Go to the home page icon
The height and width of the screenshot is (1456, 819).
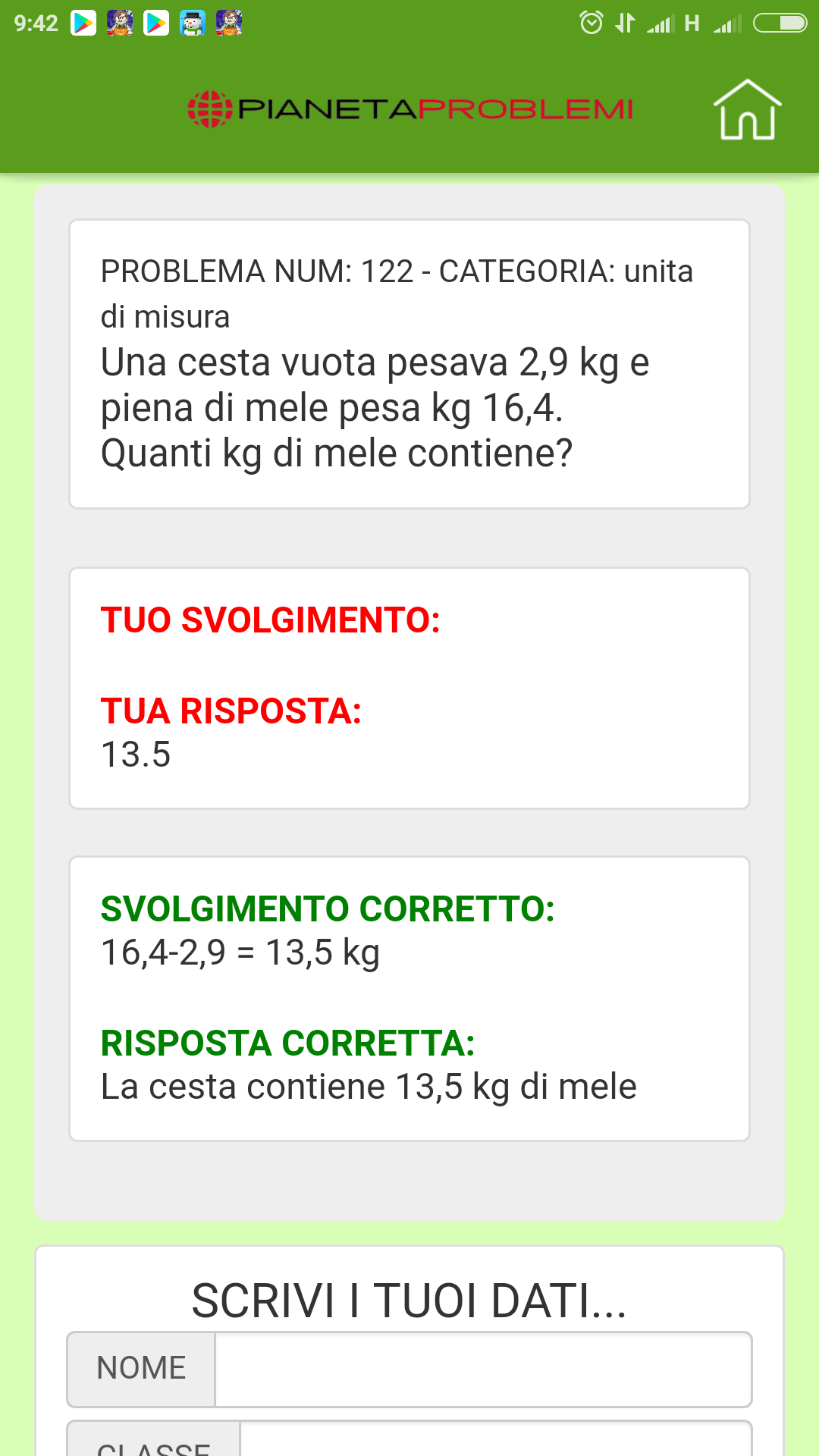747,110
